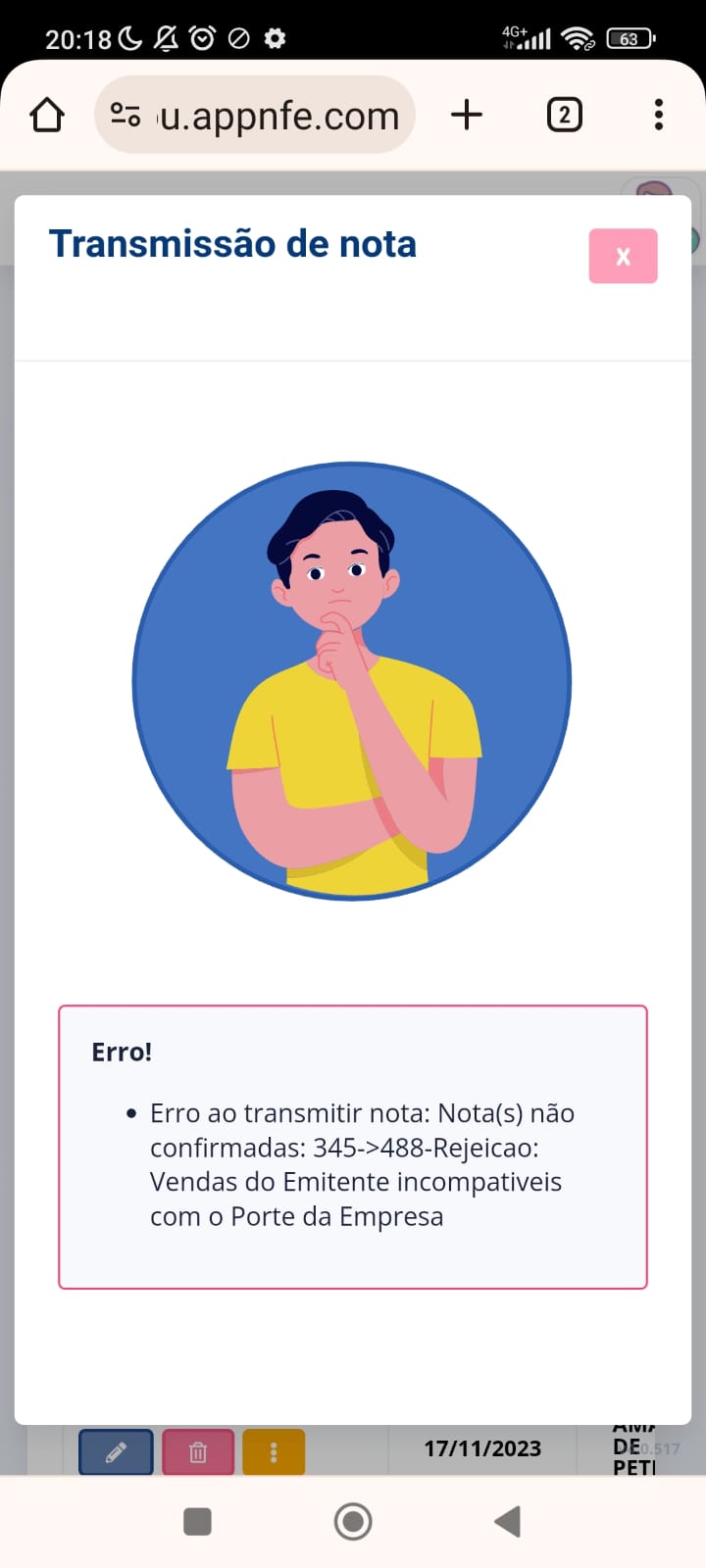The height and width of the screenshot is (1568, 706).
Task: Go back with the system back button
Action: (x=507, y=1522)
